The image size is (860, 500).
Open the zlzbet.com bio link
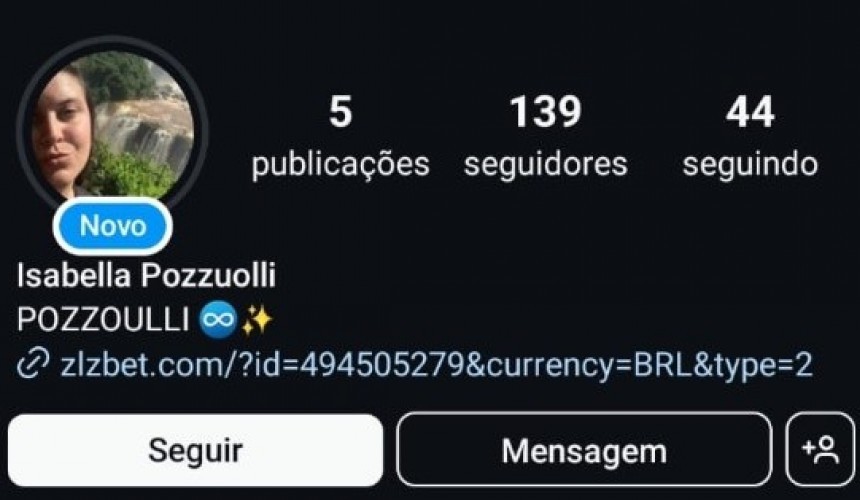(x=435, y=365)
